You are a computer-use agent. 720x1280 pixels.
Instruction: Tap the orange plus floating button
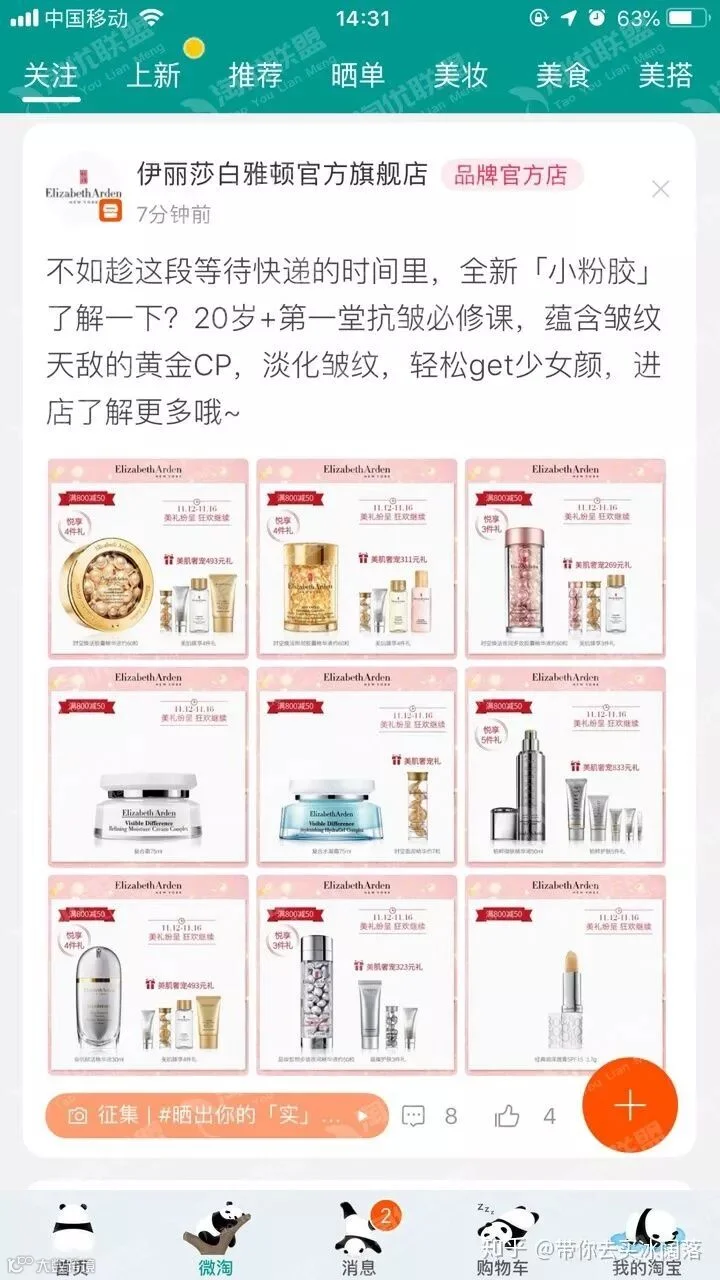[x=630, y=1106]
